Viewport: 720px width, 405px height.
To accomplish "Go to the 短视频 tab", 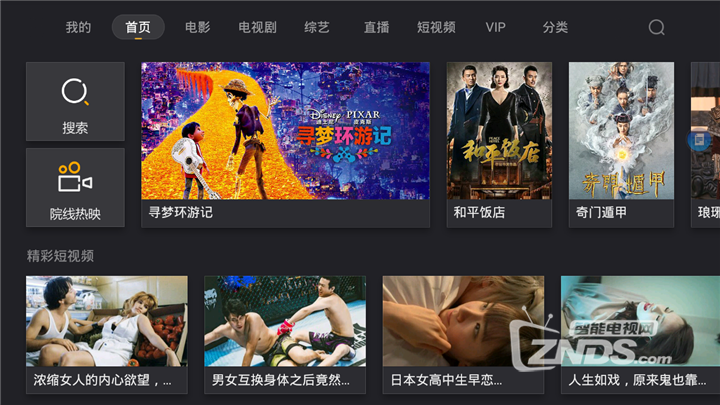I will [436, 28].
